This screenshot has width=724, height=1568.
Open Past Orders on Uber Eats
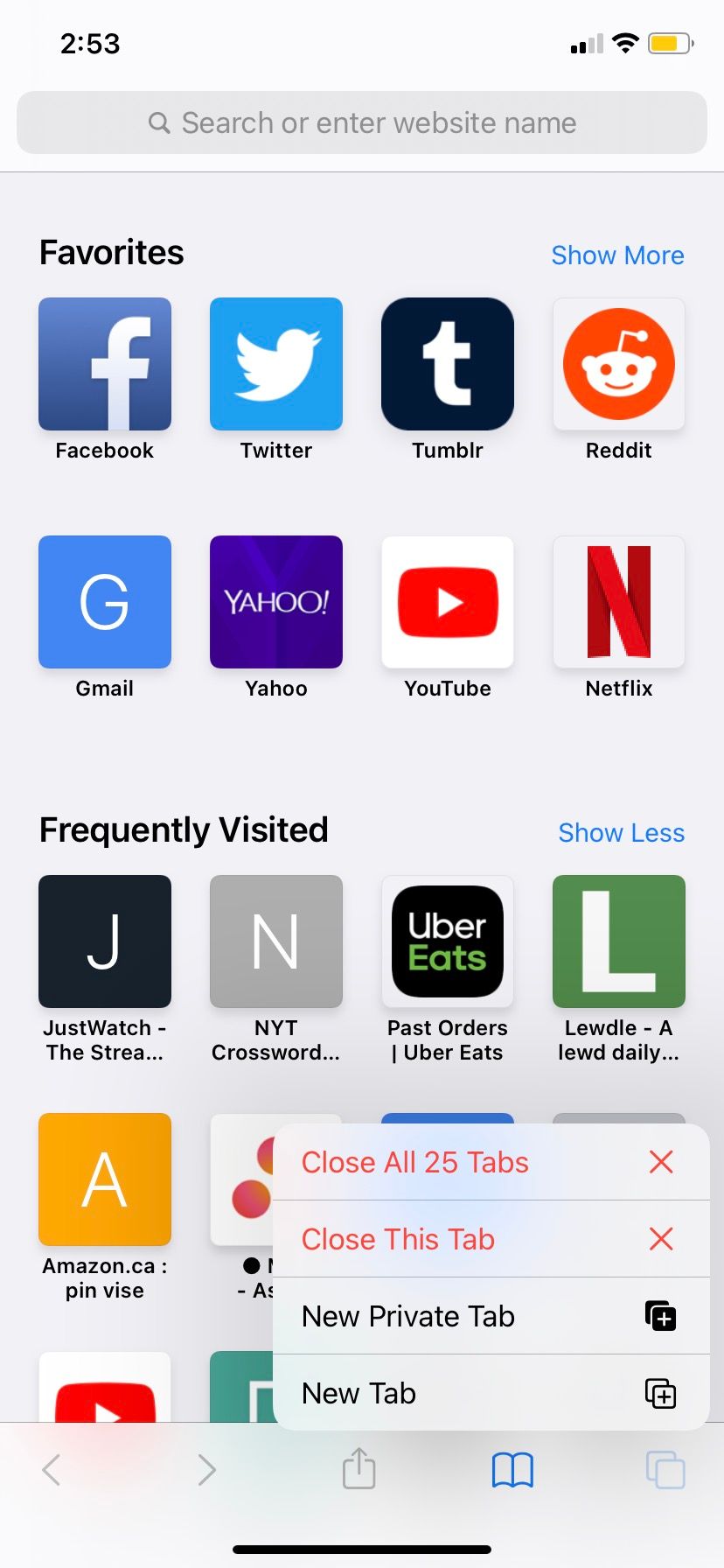click(x=448, y=941)
